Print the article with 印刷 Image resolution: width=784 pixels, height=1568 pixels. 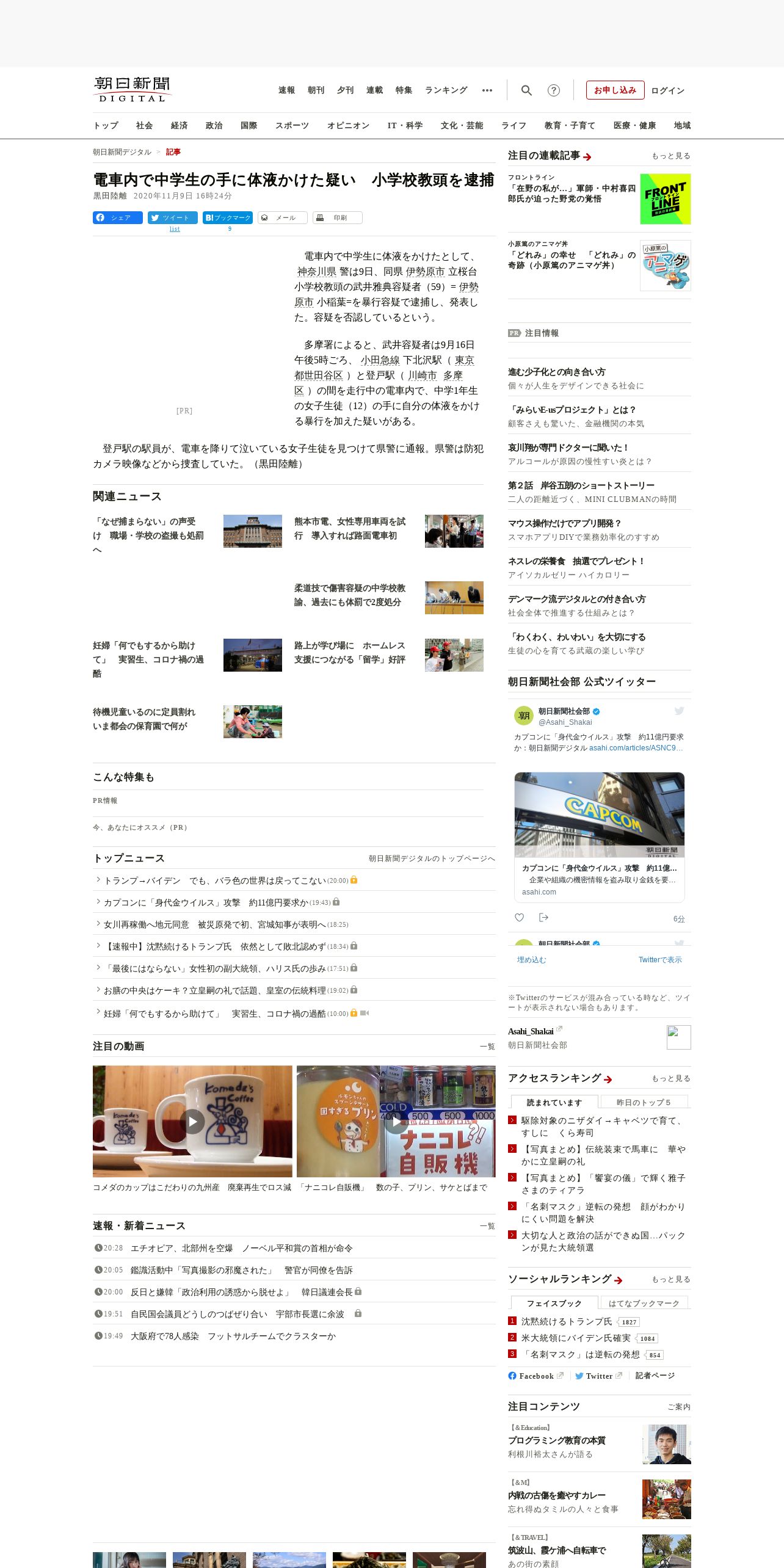coord(337,217)
